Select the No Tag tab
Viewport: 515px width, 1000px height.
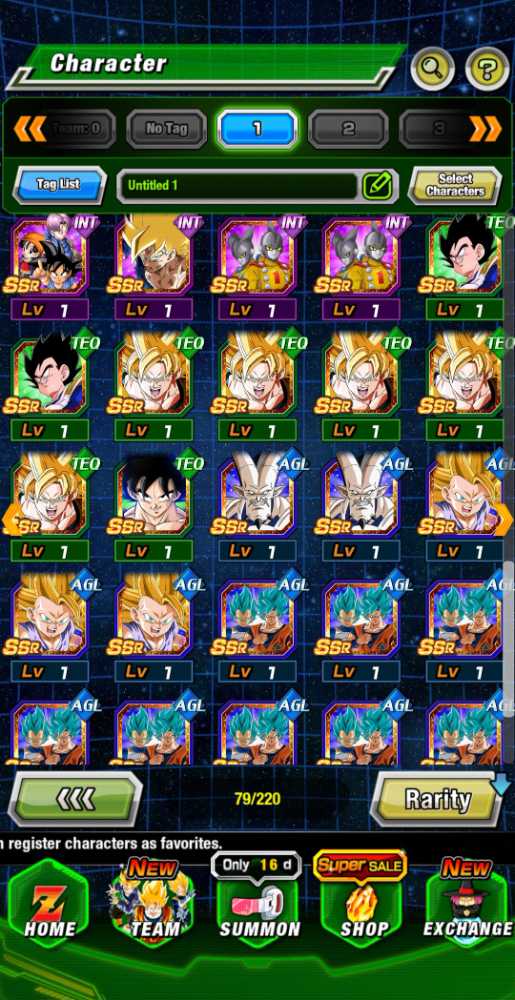166,129
